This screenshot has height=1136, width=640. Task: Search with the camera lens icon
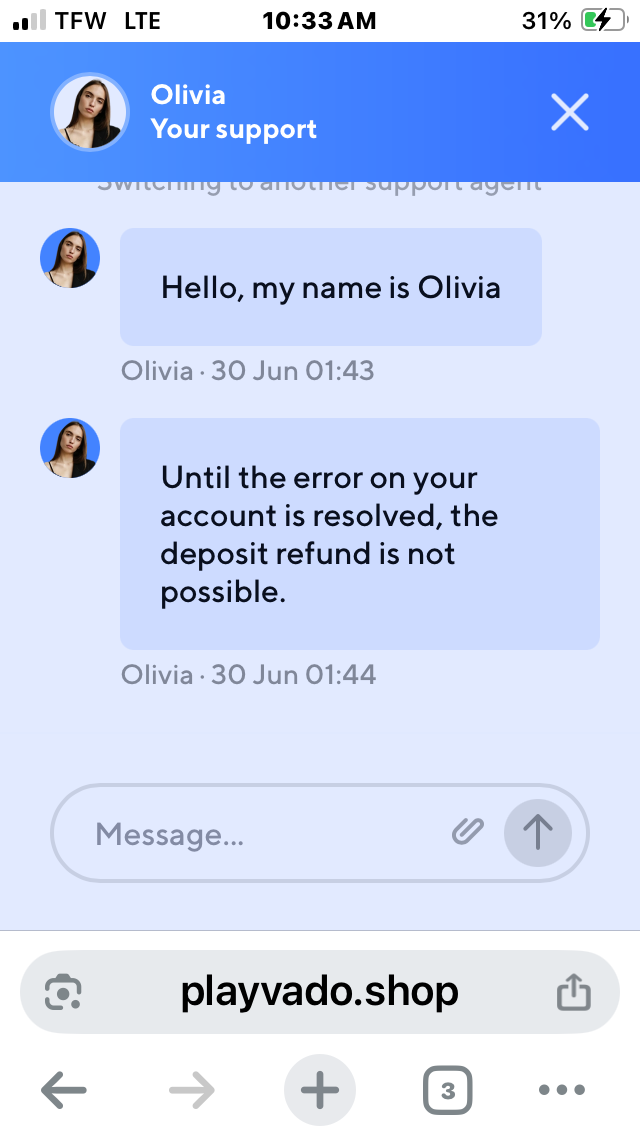tap(64, 993)
